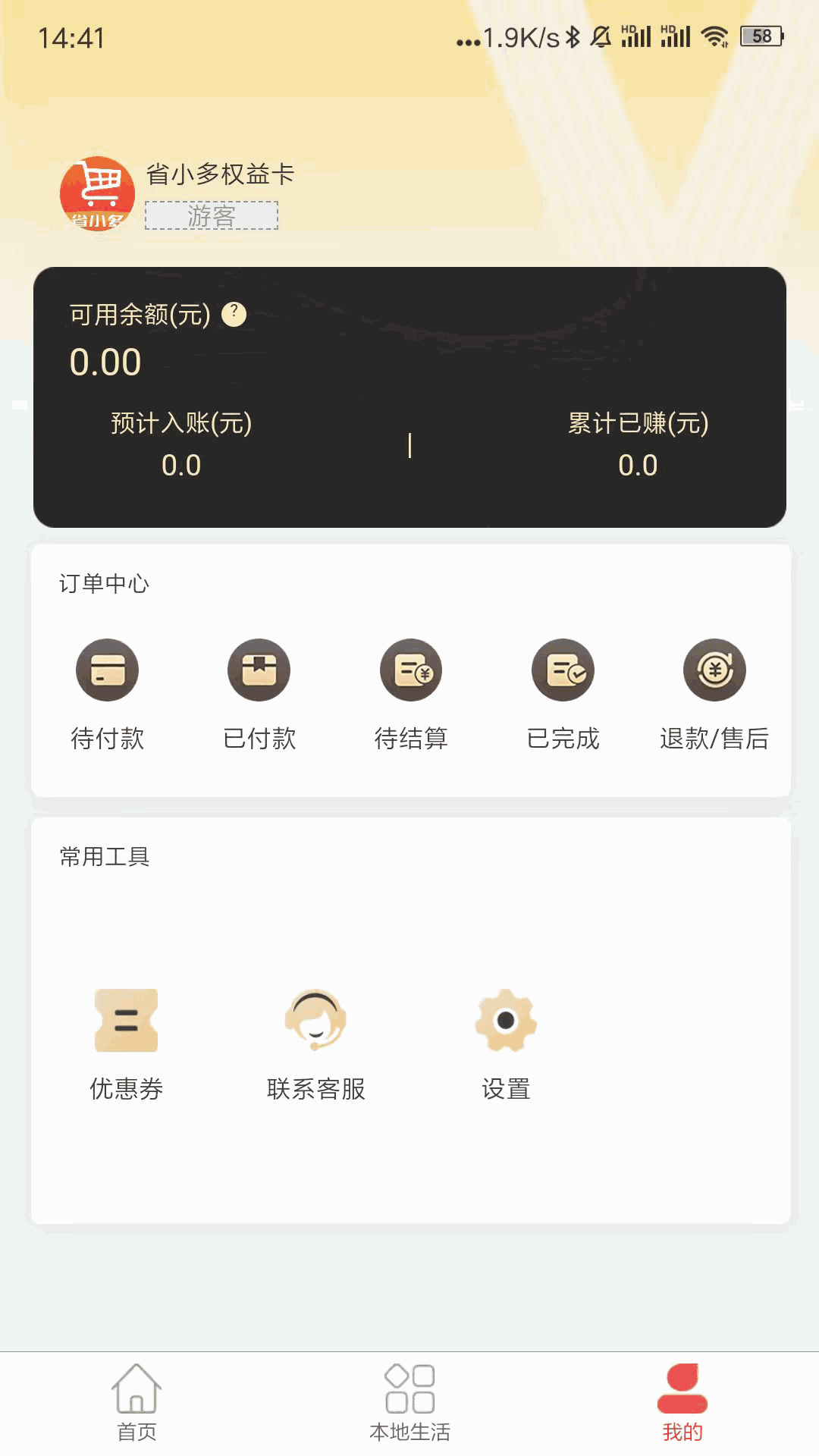819x1456 pixels.
Task: Open the 预计入账 amount details
Action: click(181, 444)
